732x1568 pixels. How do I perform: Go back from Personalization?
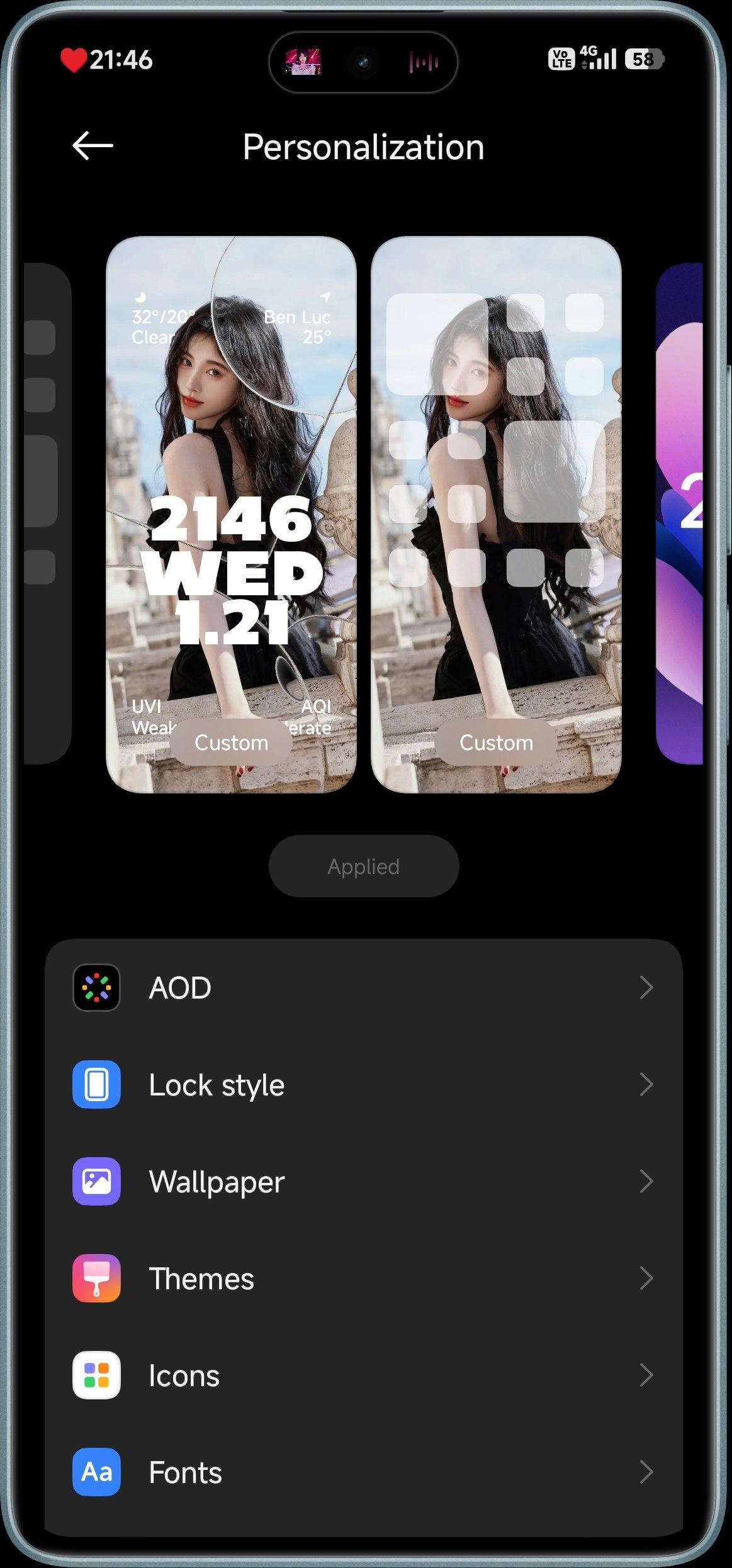[93, 146]
